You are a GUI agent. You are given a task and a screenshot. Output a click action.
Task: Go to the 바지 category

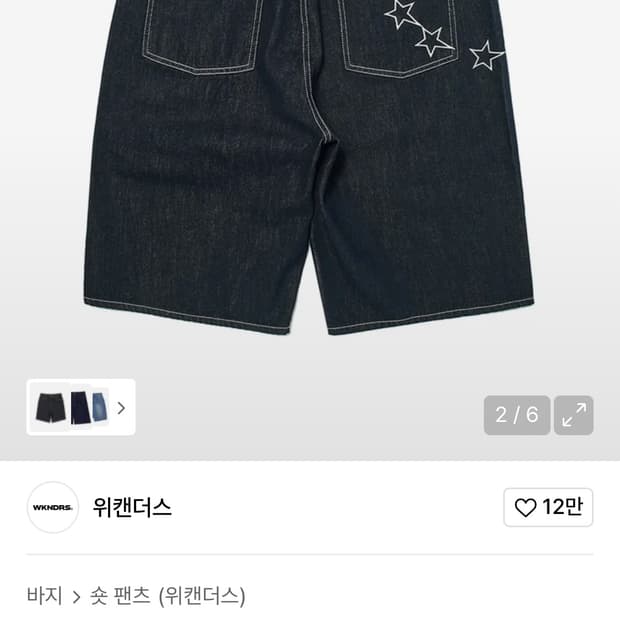[44, 595]
